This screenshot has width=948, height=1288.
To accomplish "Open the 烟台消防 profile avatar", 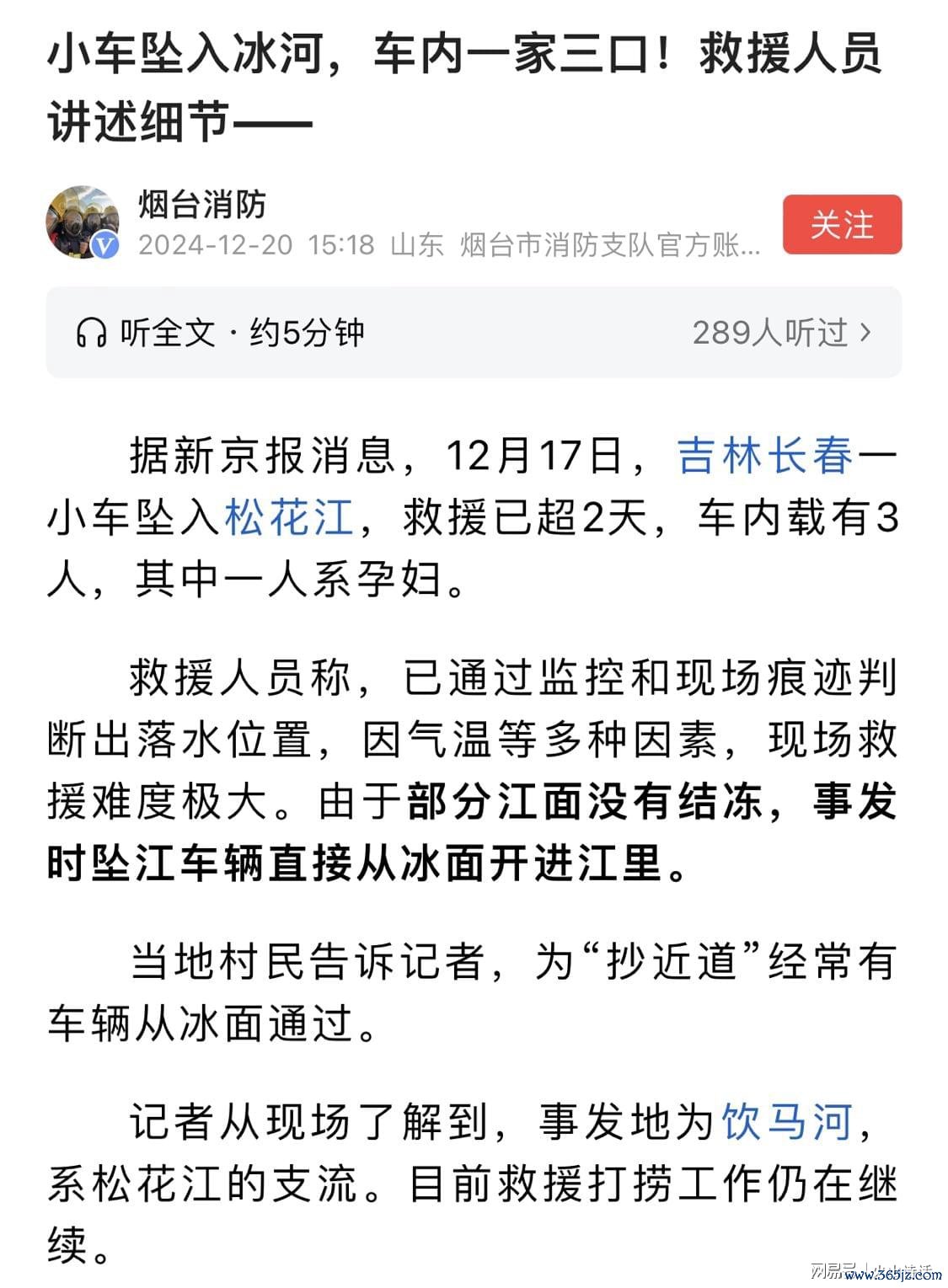I will [x=82, y=222].
